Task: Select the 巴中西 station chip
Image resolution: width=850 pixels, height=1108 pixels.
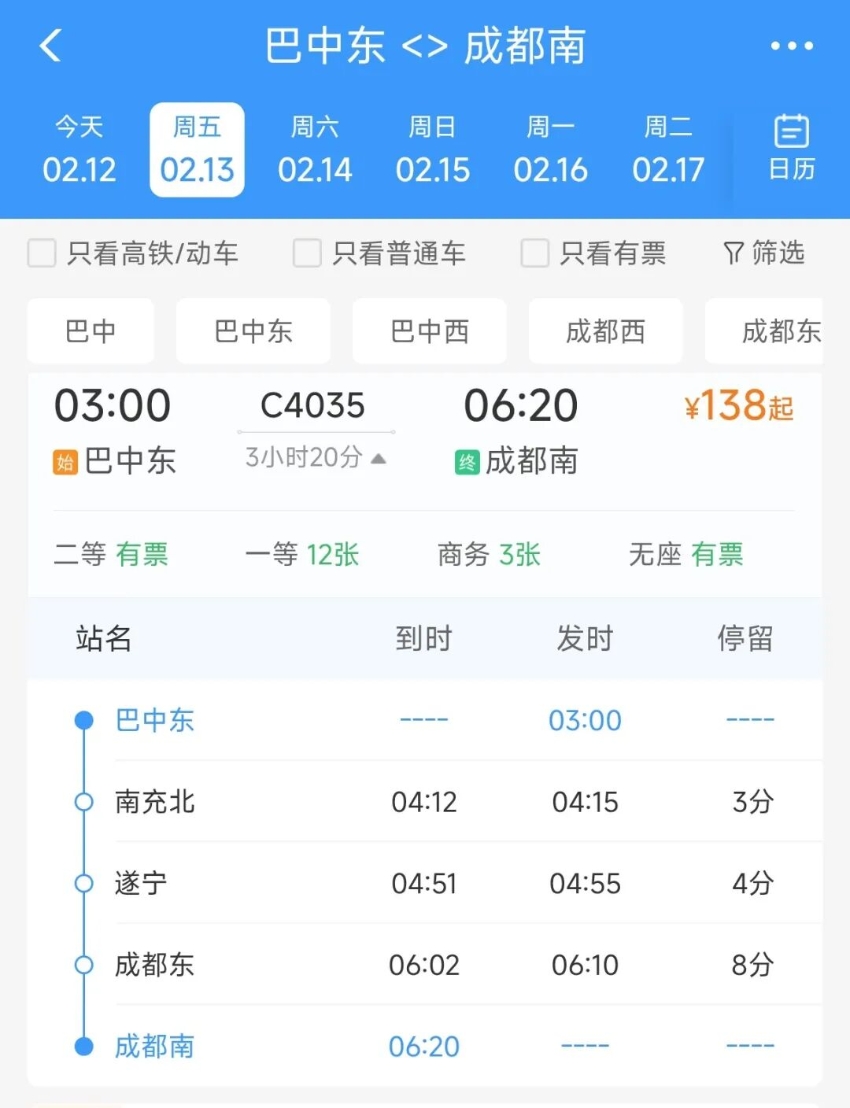Action: 429,331
